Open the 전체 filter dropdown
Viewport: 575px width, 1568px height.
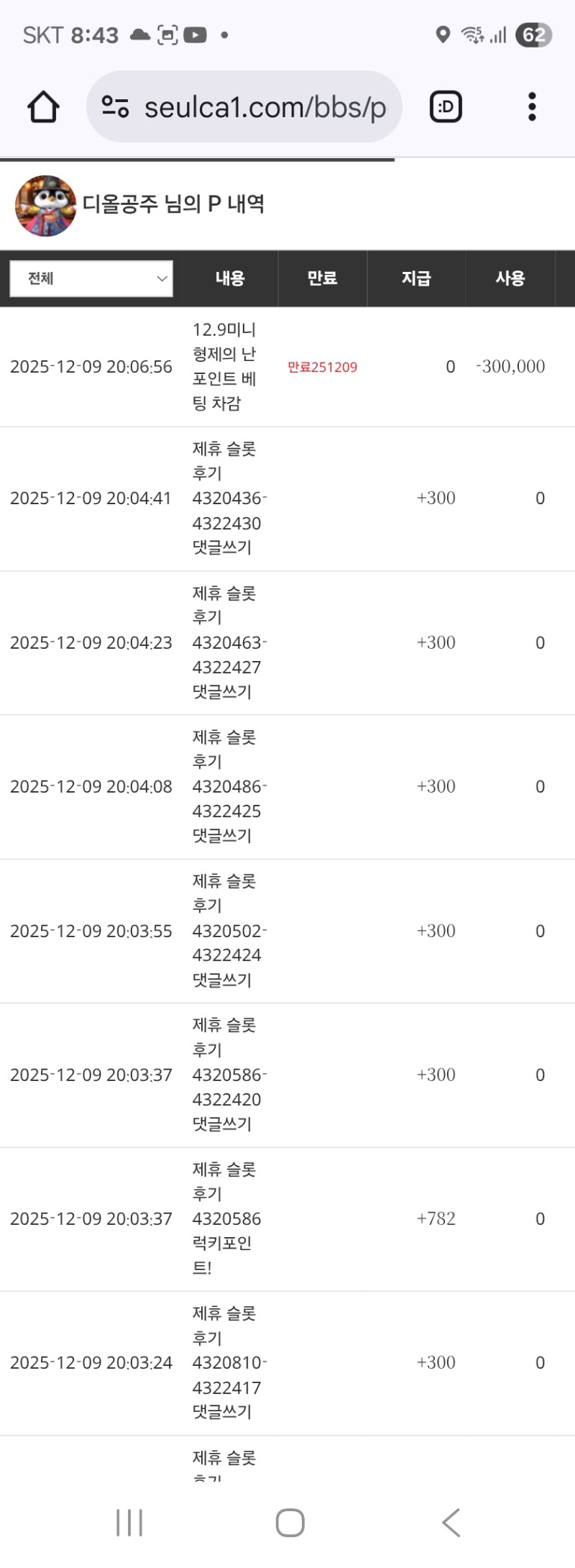[x=91, y=278]
